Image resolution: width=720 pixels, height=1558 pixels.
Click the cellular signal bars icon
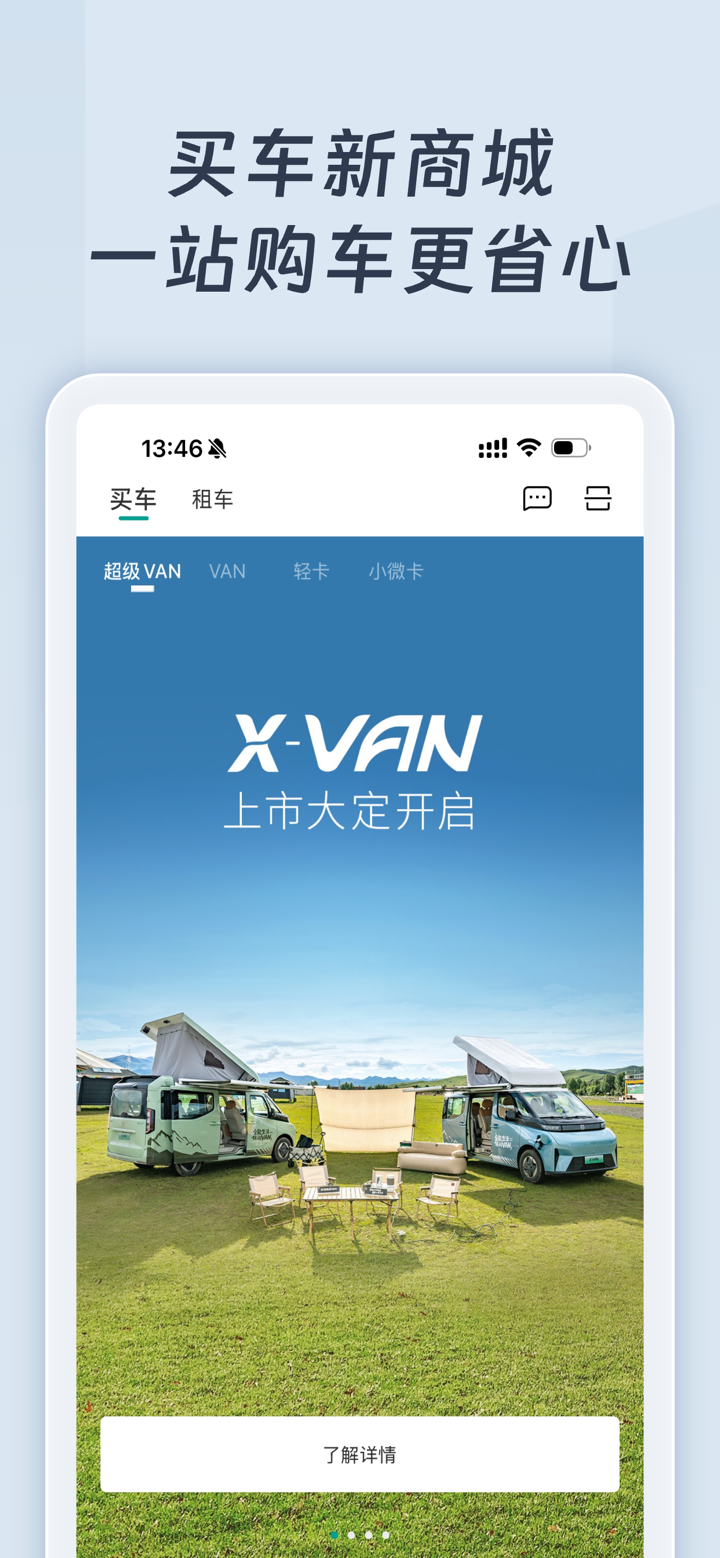tap(492, 447)
